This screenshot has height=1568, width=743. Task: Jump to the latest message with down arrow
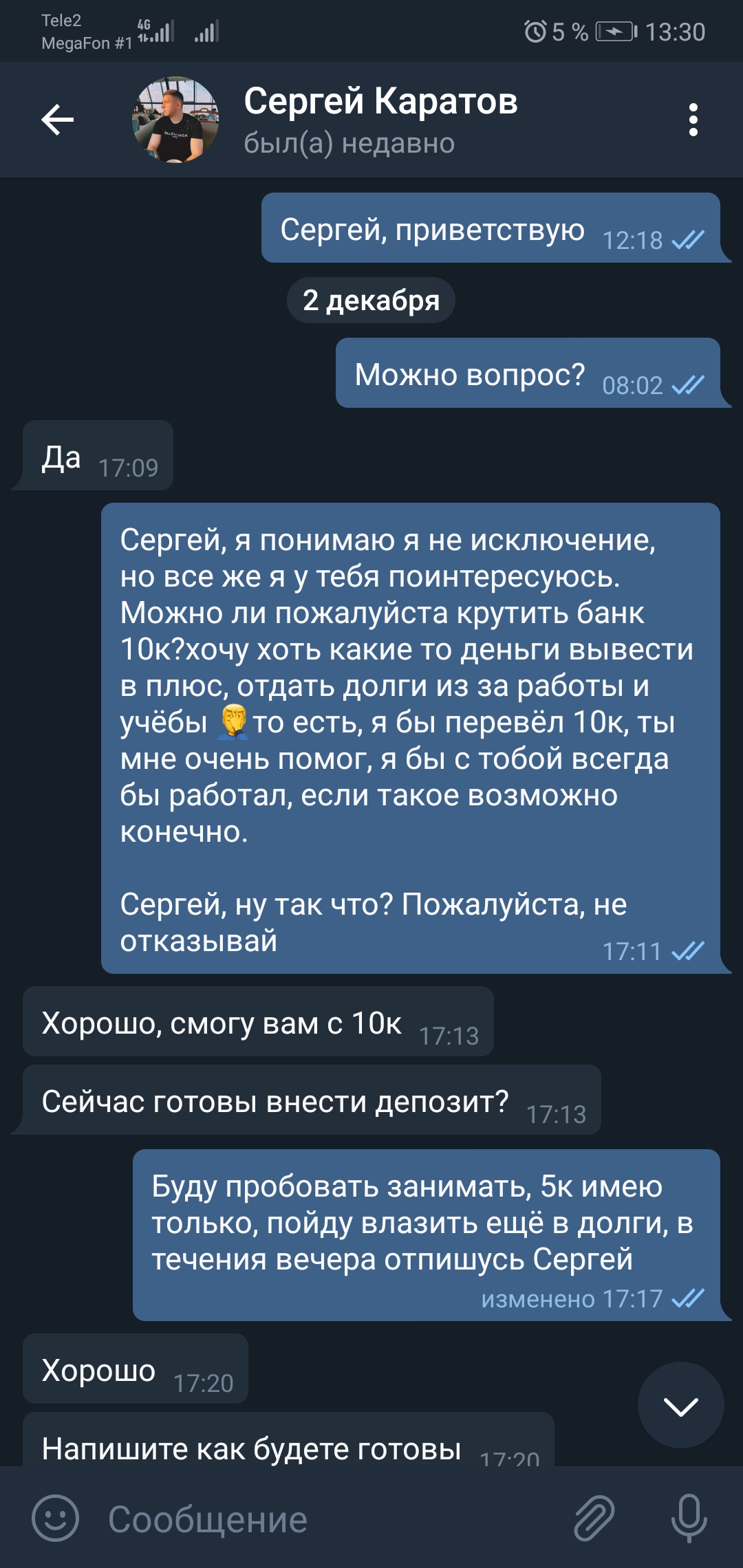(680, 1405)
